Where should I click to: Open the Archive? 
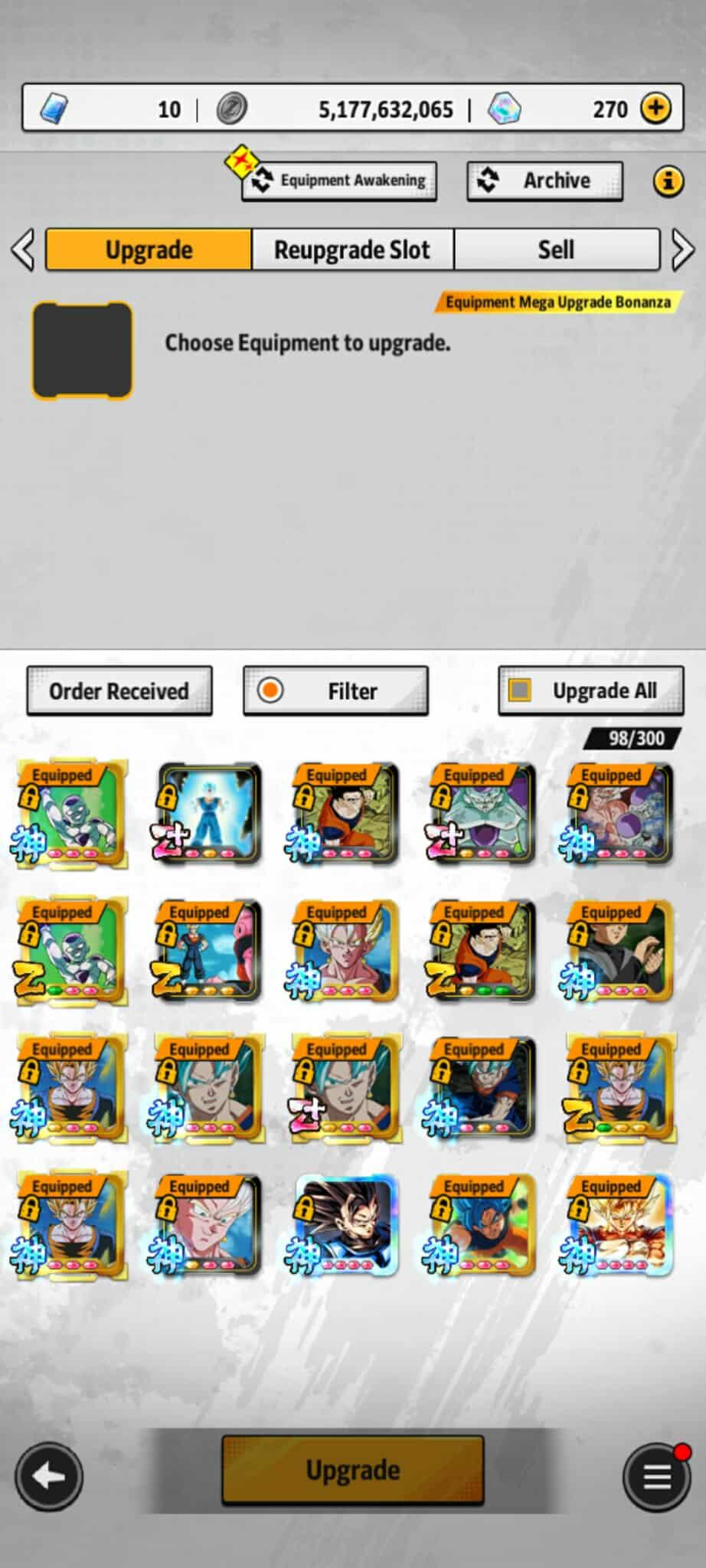pos(544,181)
